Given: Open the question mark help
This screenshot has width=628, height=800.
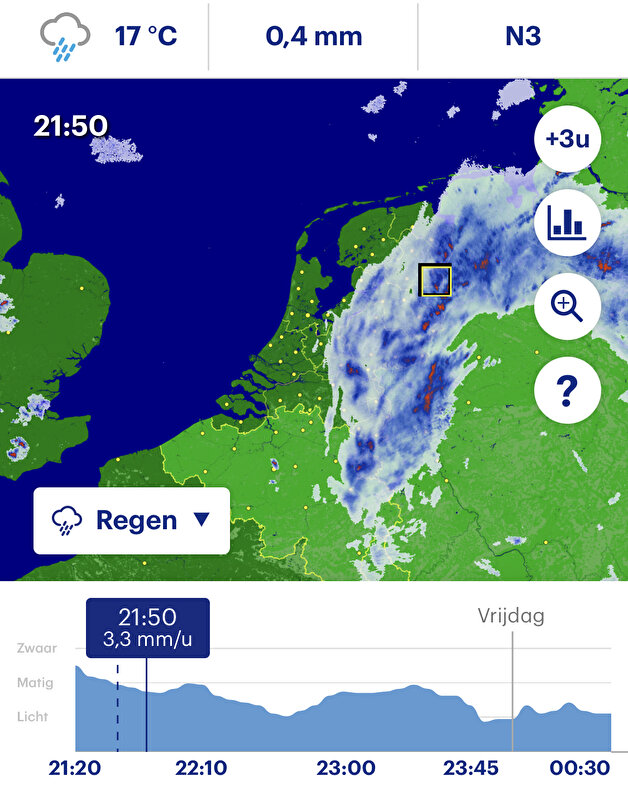Looking at the screenshot, I should [x=567, y=389].
